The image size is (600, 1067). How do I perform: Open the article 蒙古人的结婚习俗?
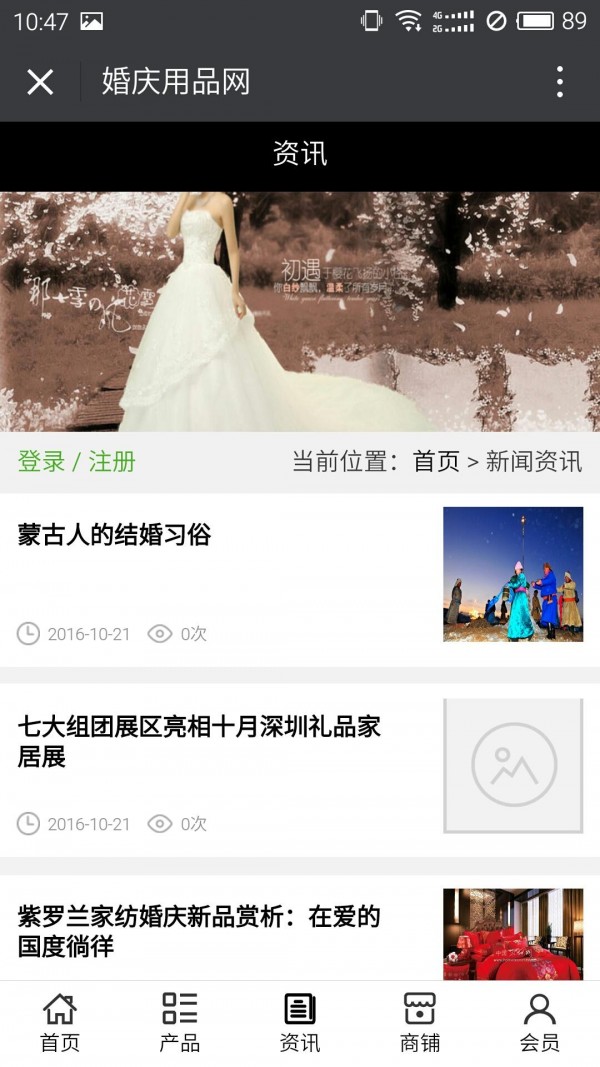(115, 535)
